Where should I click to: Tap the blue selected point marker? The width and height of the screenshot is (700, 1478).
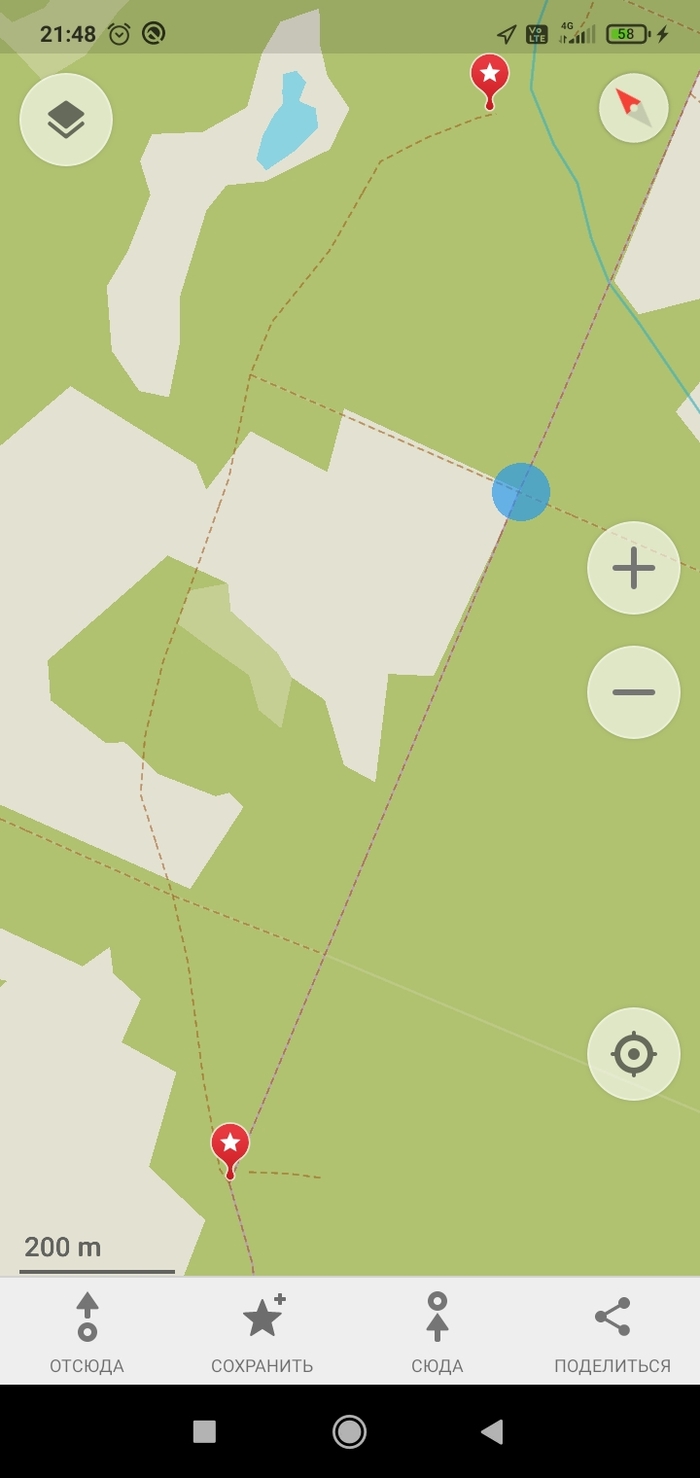[x=521, y=492]
